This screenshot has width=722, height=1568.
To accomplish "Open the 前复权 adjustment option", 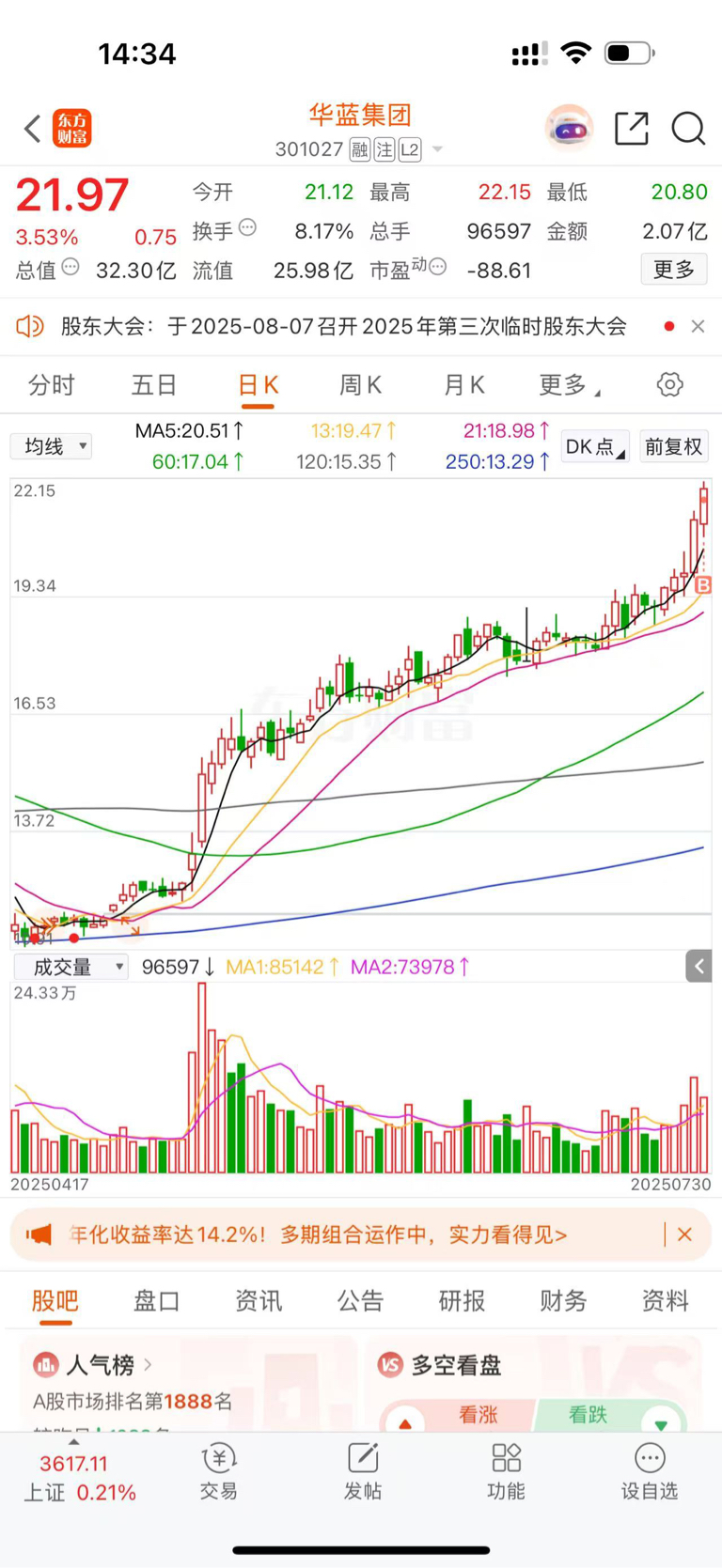I will click(x=673, y=446).
